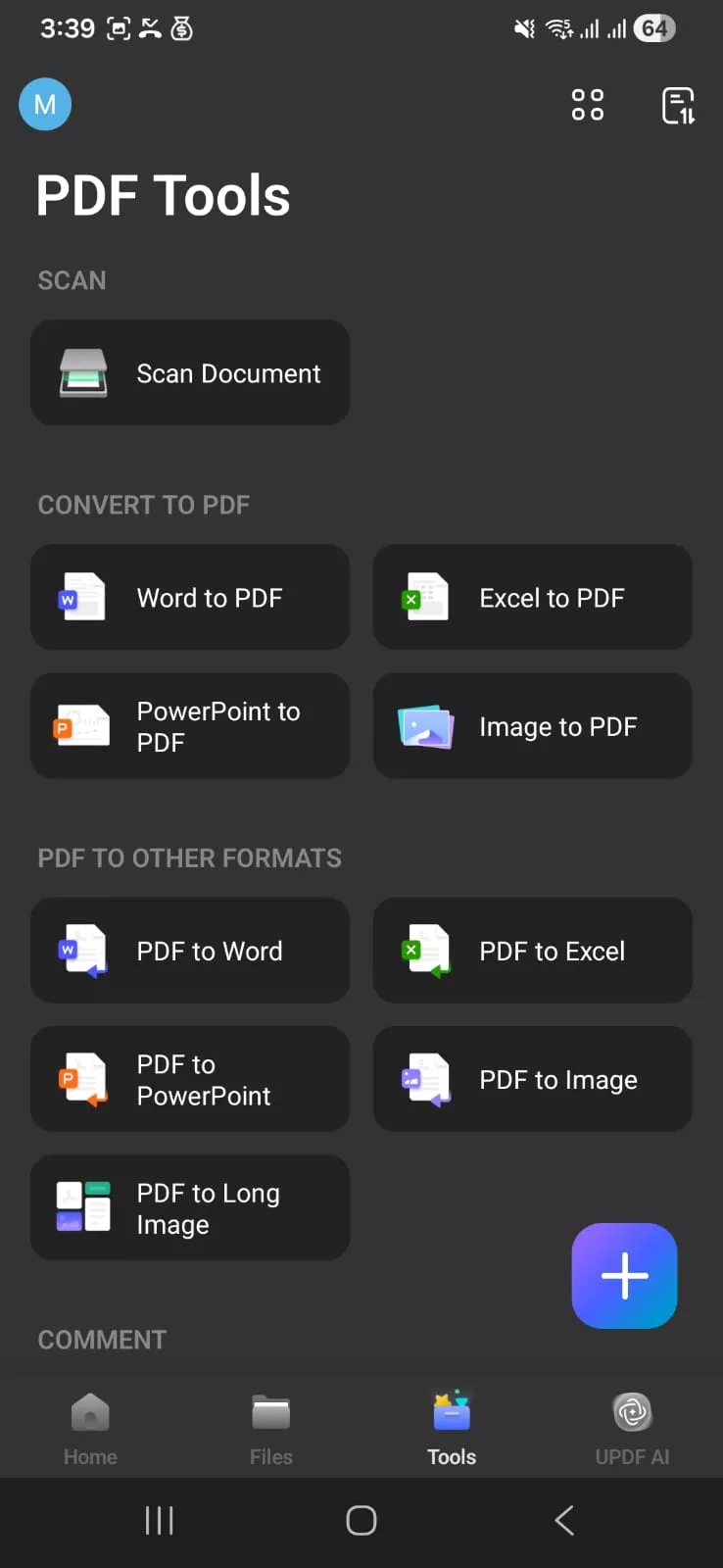Image resolution: width=723 pixels, height=1568 pixels.
Task: Switch the tools layout using grid icon
Action: tap(587, 105)
